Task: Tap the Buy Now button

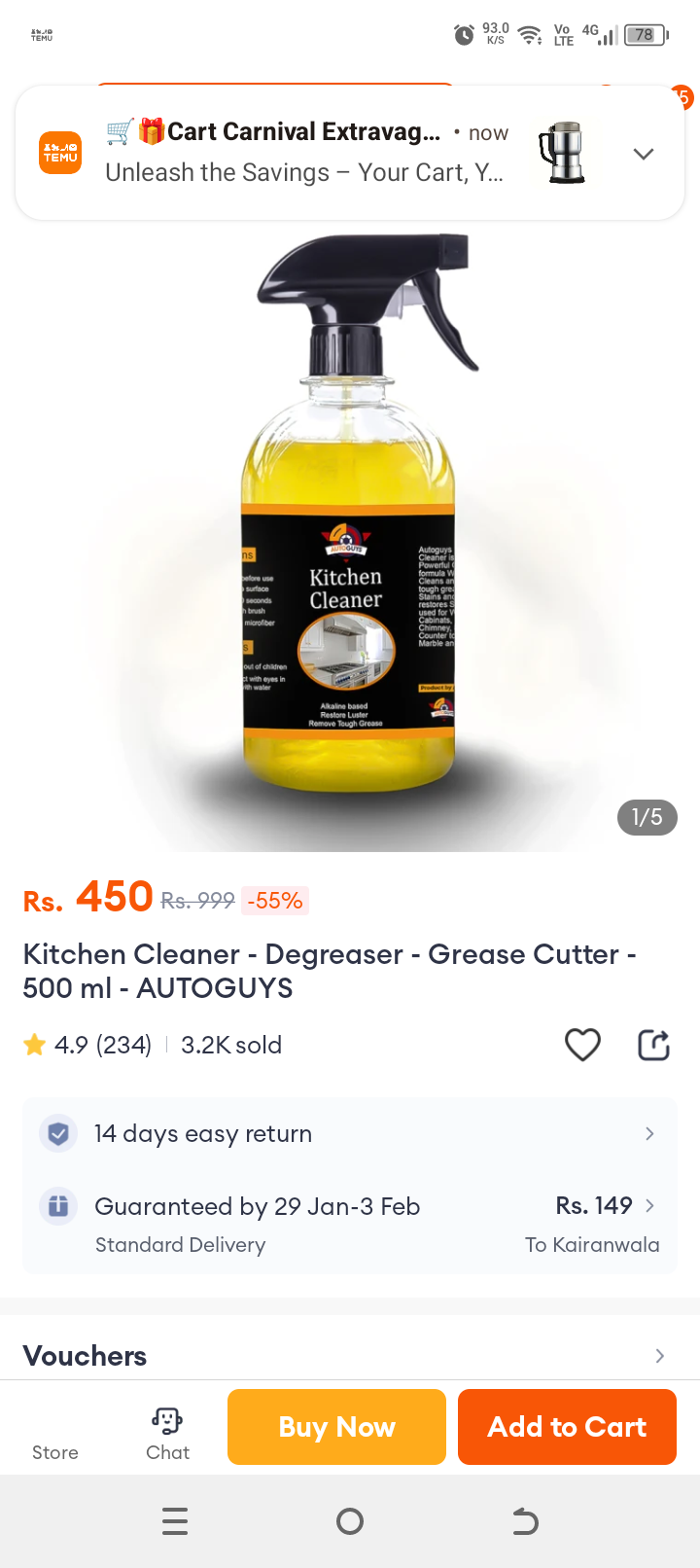Action: click(x=336, y=1427)
